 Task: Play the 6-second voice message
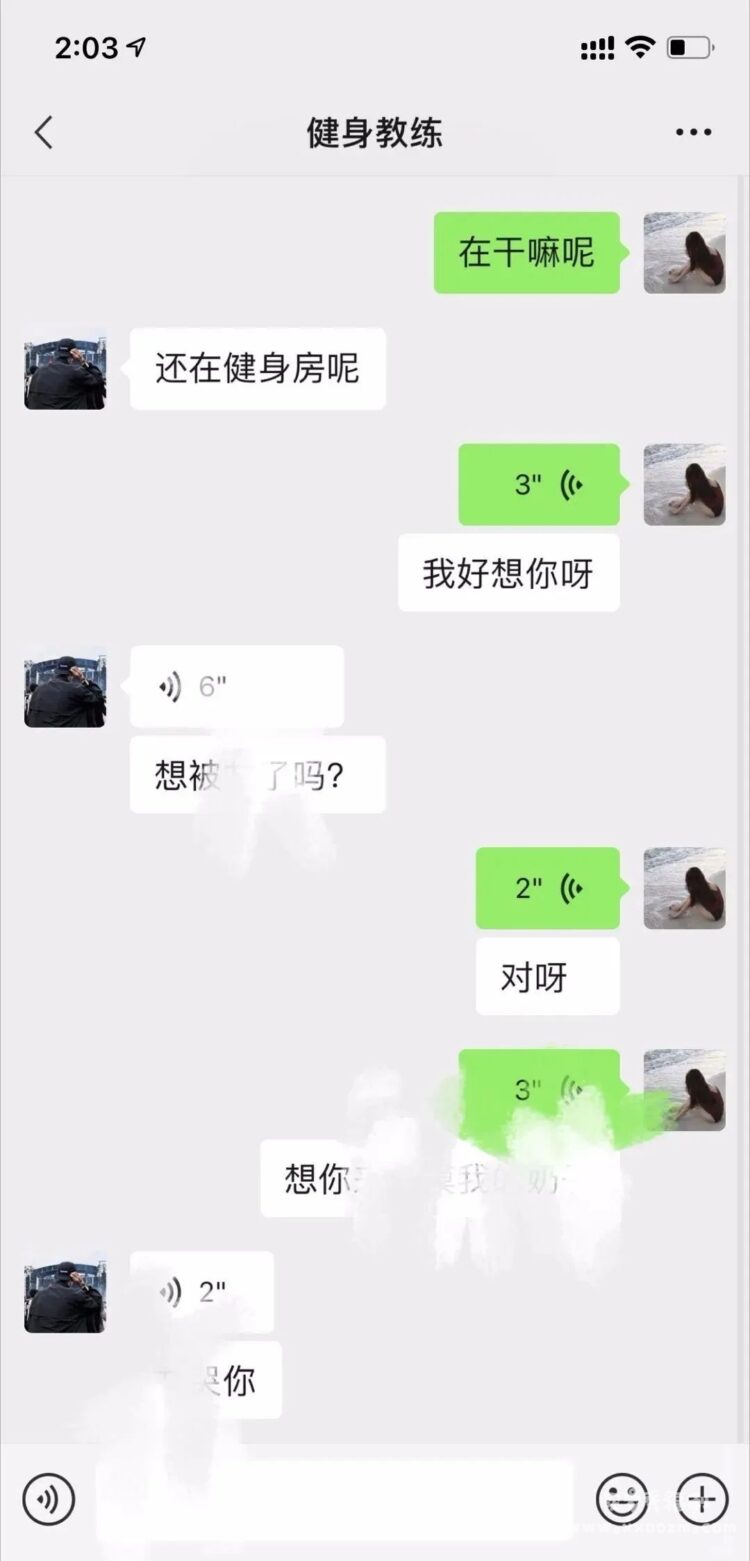point(236,687)
